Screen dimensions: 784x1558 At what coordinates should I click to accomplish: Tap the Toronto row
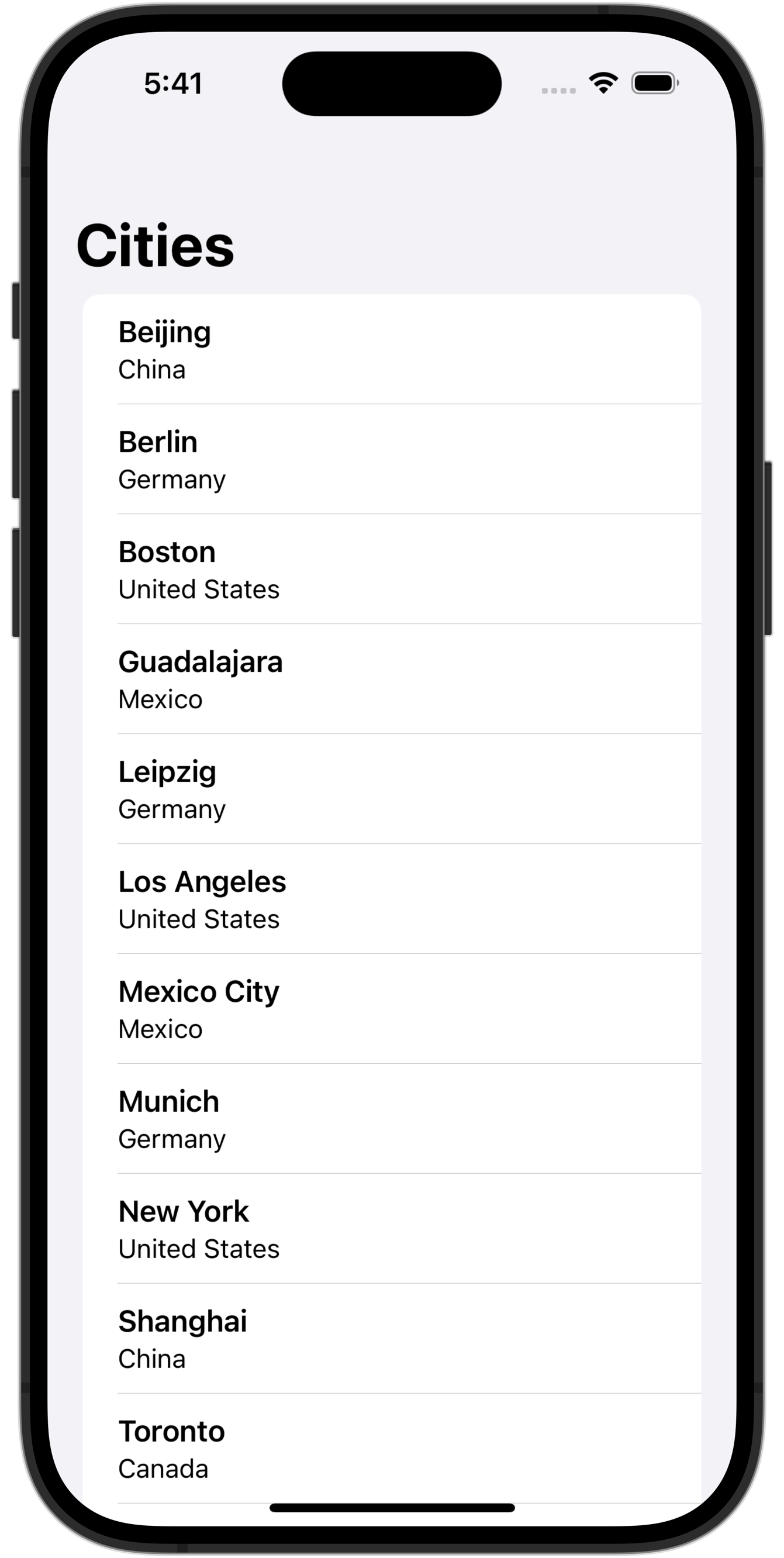point(392,1449)
